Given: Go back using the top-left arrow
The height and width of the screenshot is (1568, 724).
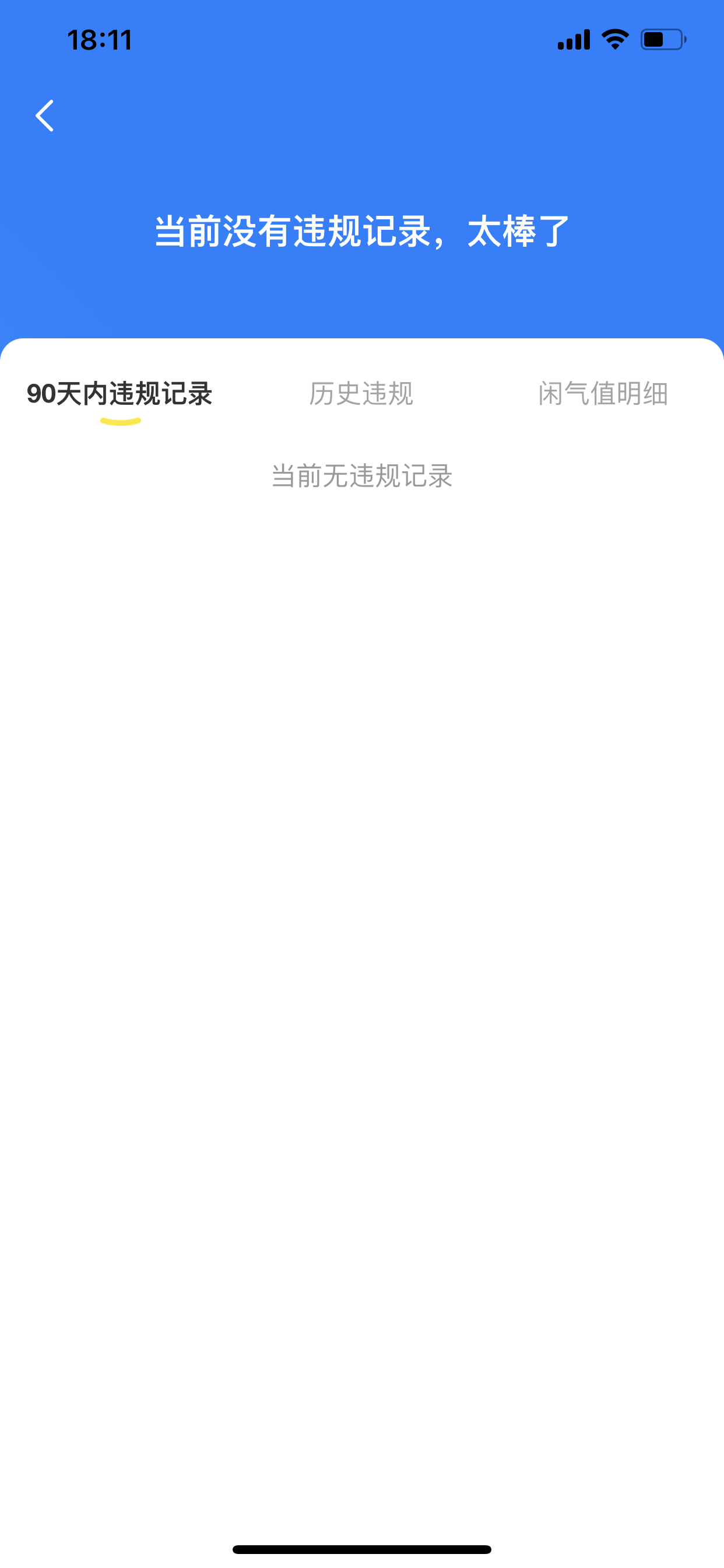Looking at the screenshot, I should pyautogui.click(x=44, y=116).
